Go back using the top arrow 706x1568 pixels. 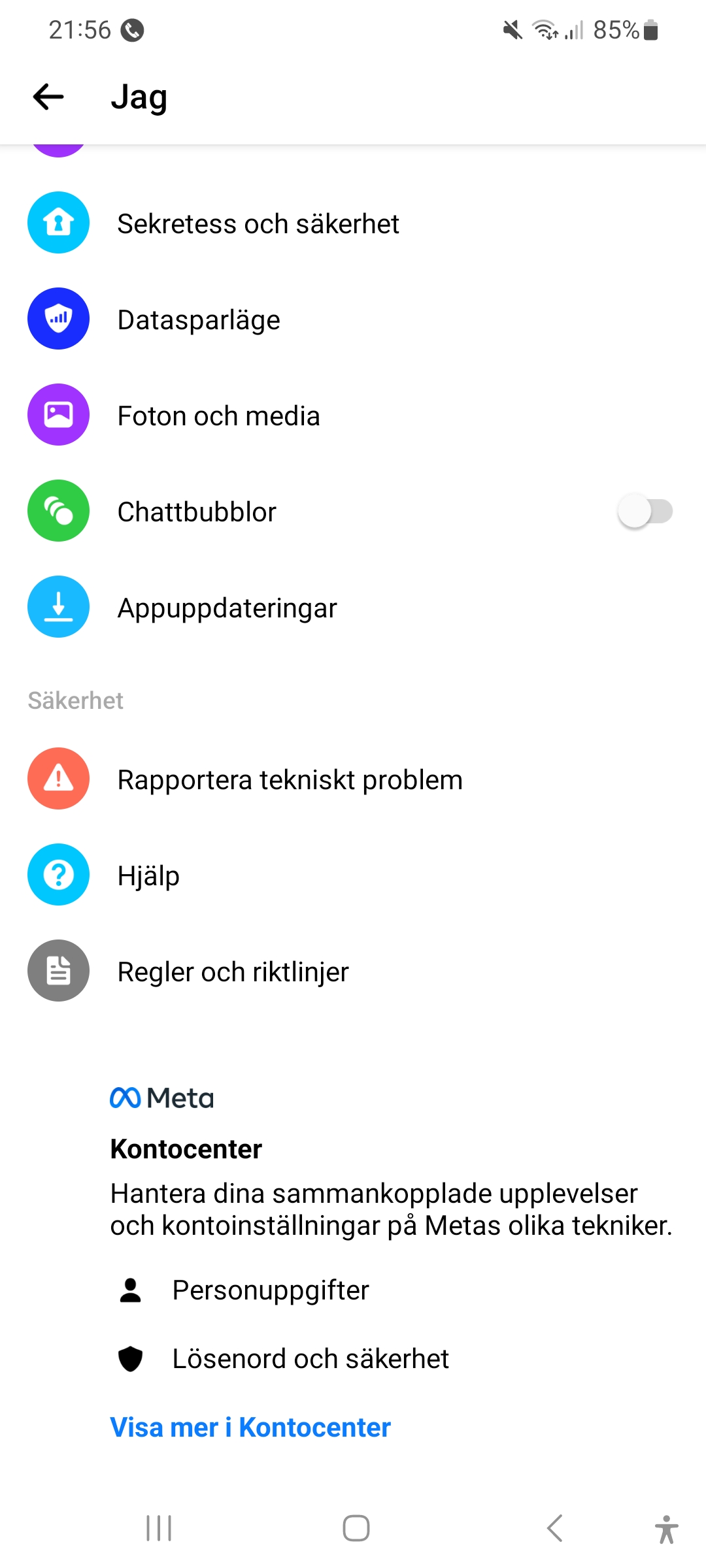point(48,97)
